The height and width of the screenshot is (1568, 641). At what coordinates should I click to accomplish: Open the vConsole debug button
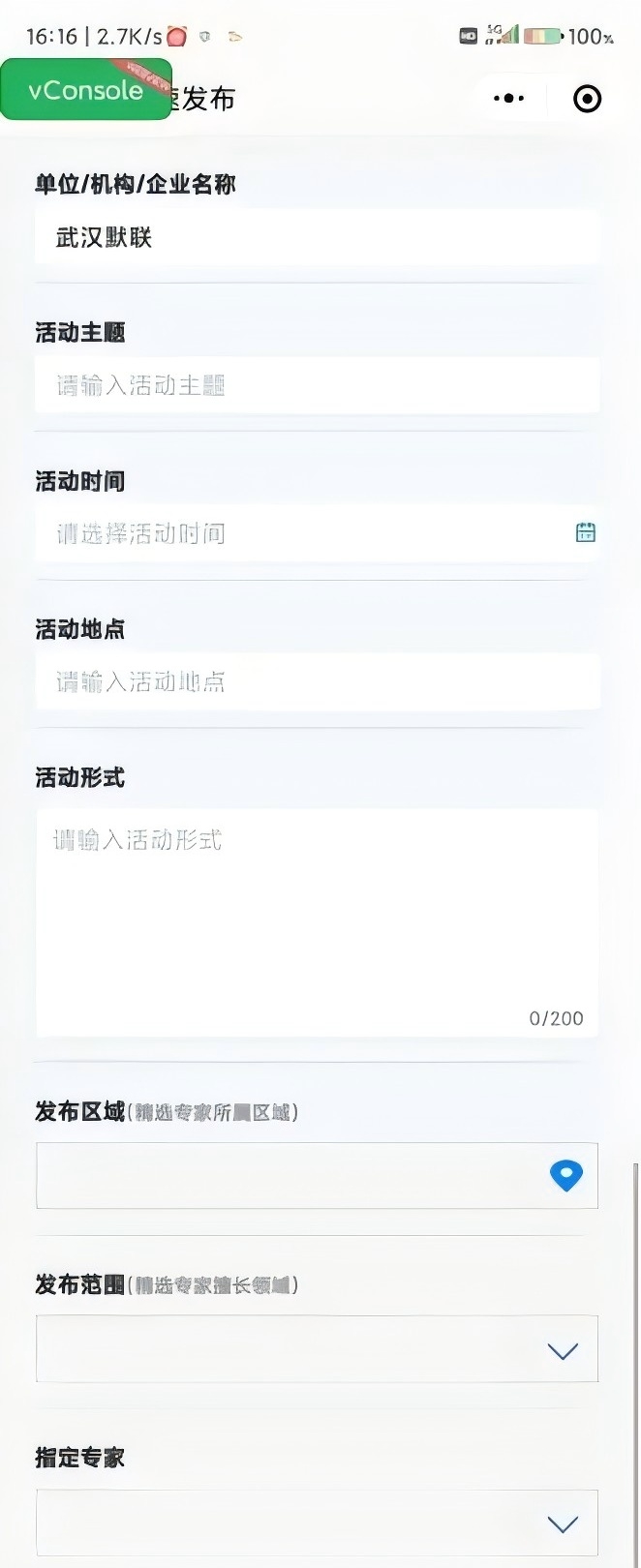(85, 90)
